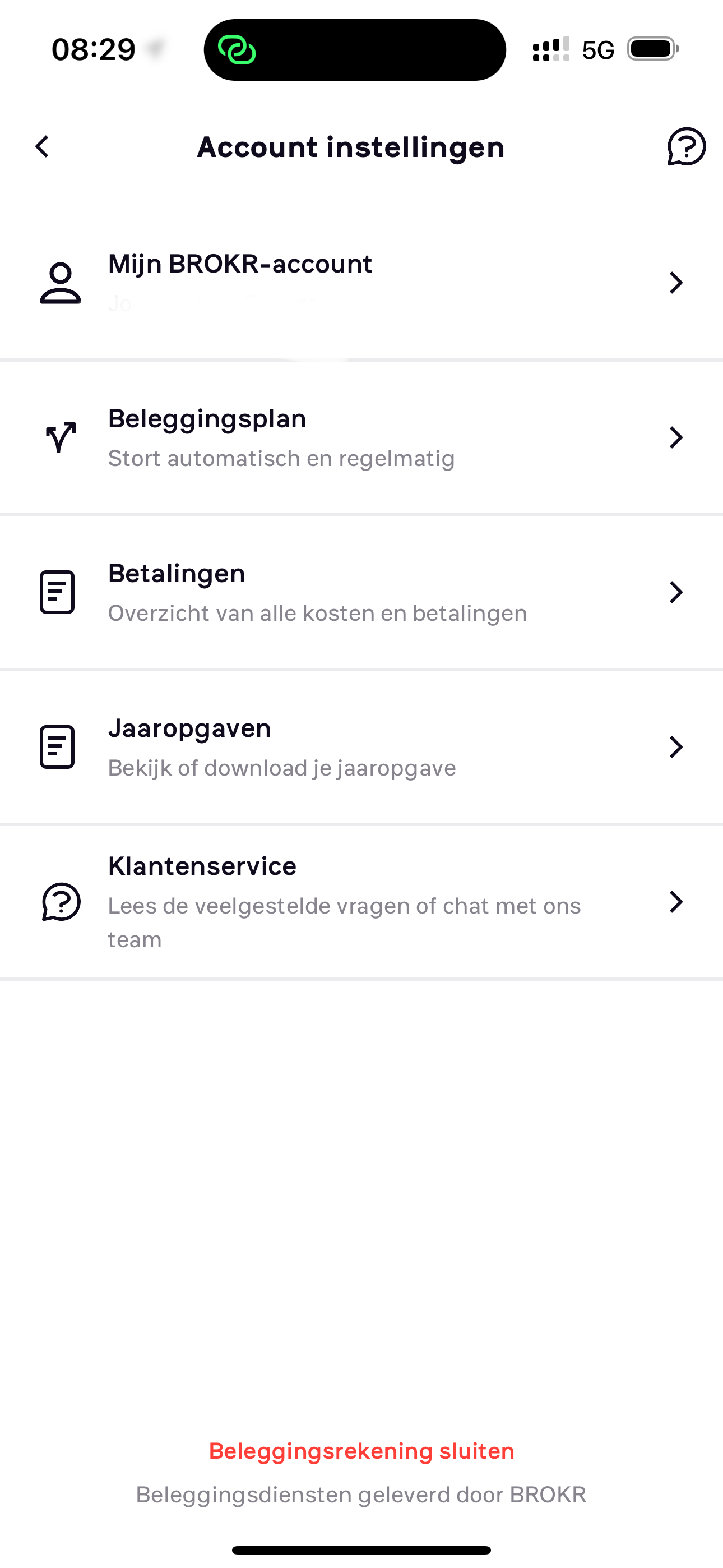This screenshot has height=1568, width=723.
Task: Go back from Account instellingen
Action: pos(43,147)
